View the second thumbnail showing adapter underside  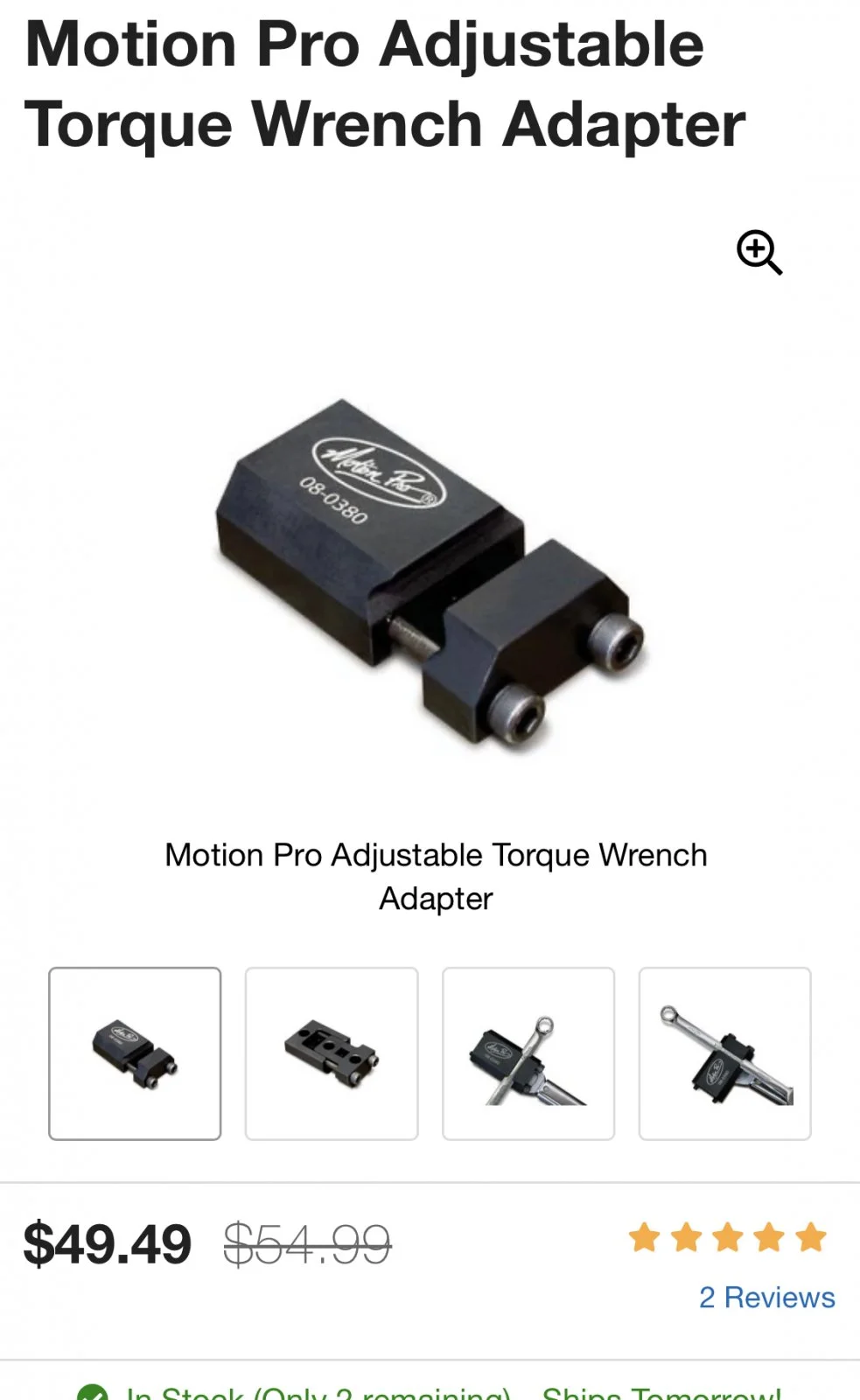332,1053
